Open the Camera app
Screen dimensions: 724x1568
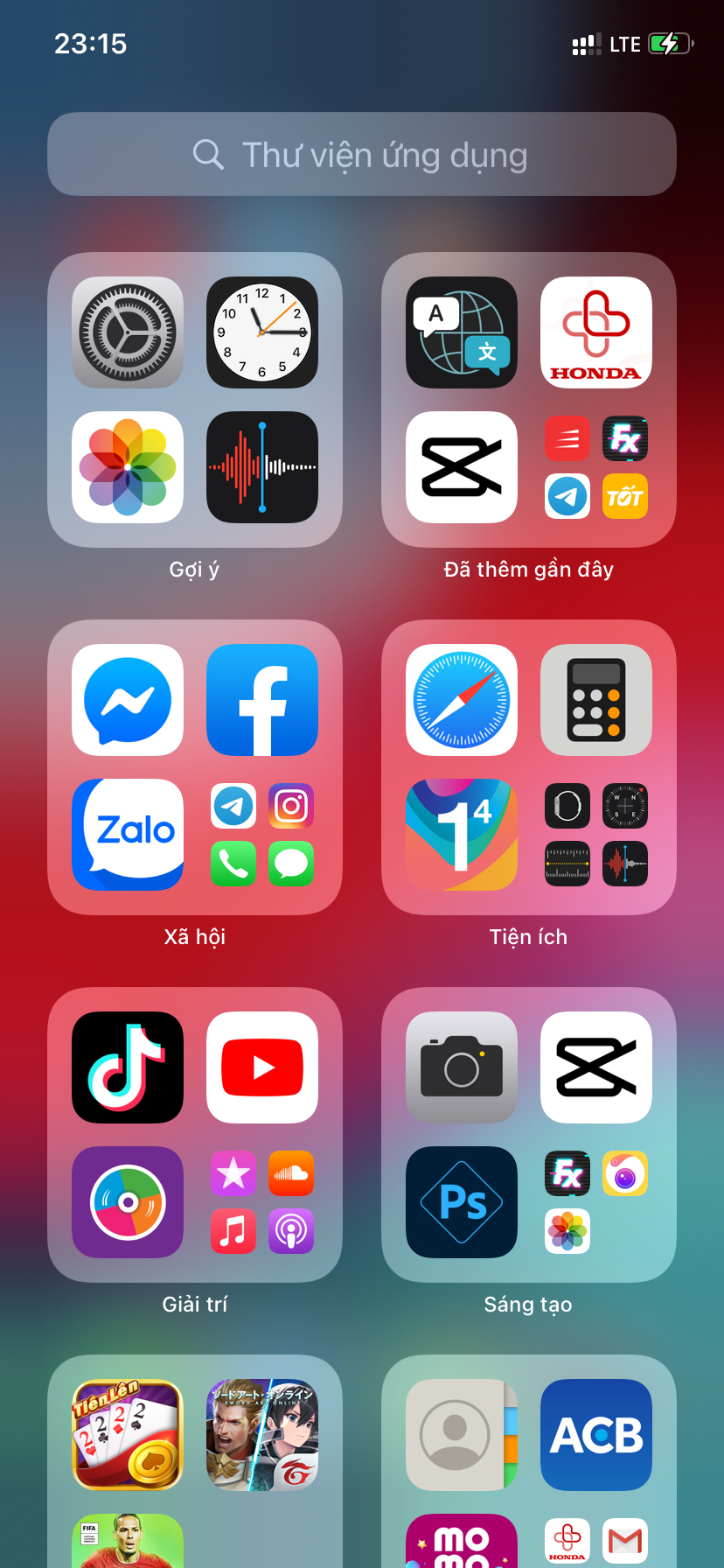[462, 1067]
